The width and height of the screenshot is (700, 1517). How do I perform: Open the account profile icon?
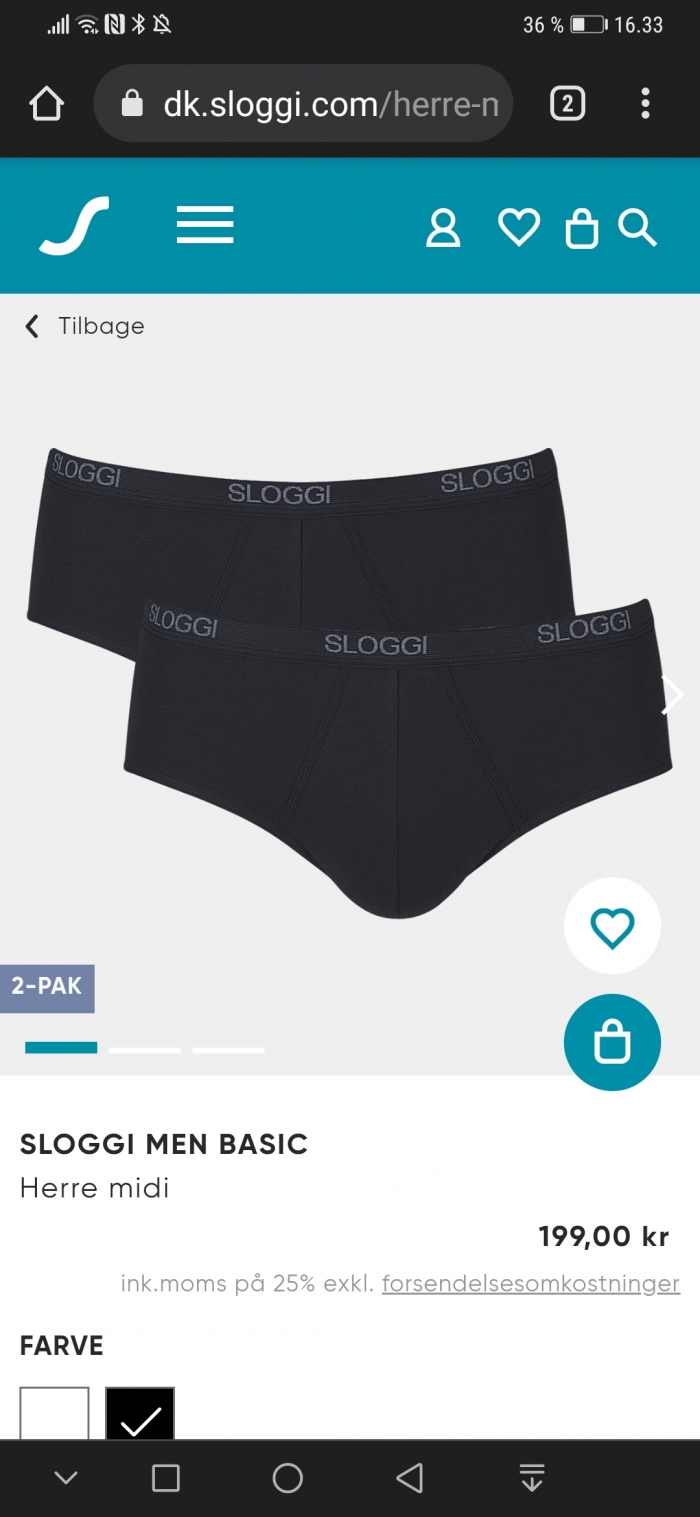443,228
